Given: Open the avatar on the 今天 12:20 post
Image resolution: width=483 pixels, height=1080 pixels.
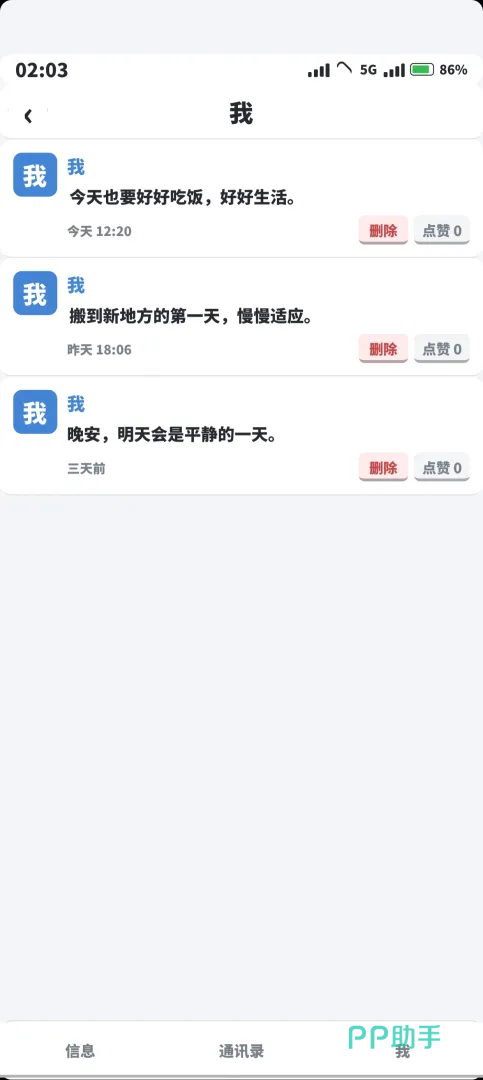Looking at the screenshot, I should tap(35, 175).
